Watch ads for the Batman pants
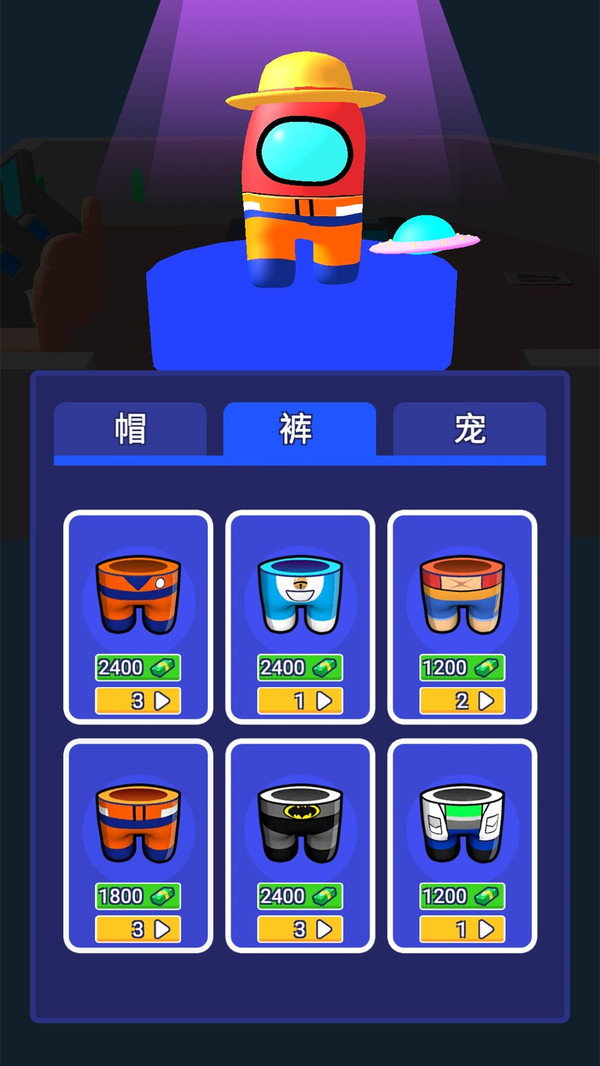Viewport: 600px width, 1066px height. (x=300, y=929)
